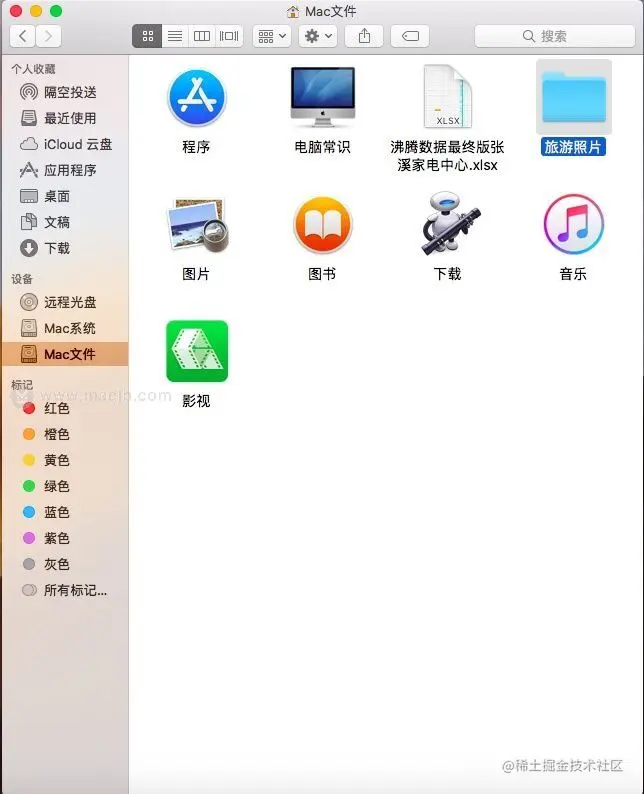Screen dimensions: 644x794
Task: Go to iCloud 云盘
Action: point(77,144)
